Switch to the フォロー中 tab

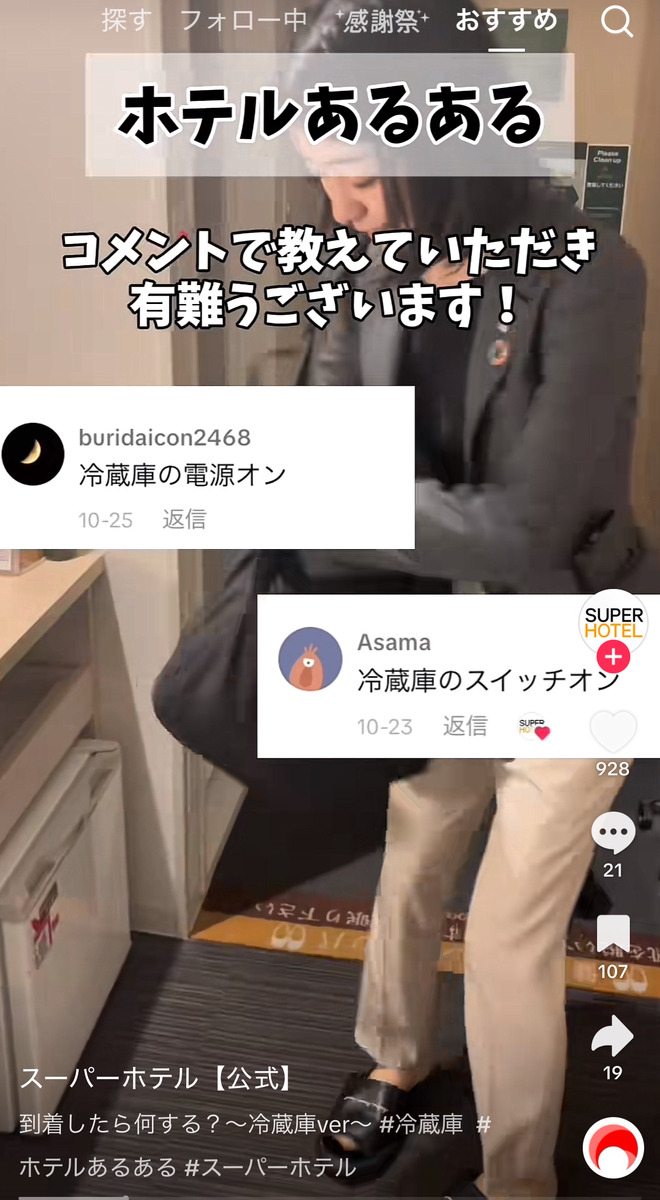(243, 20)
